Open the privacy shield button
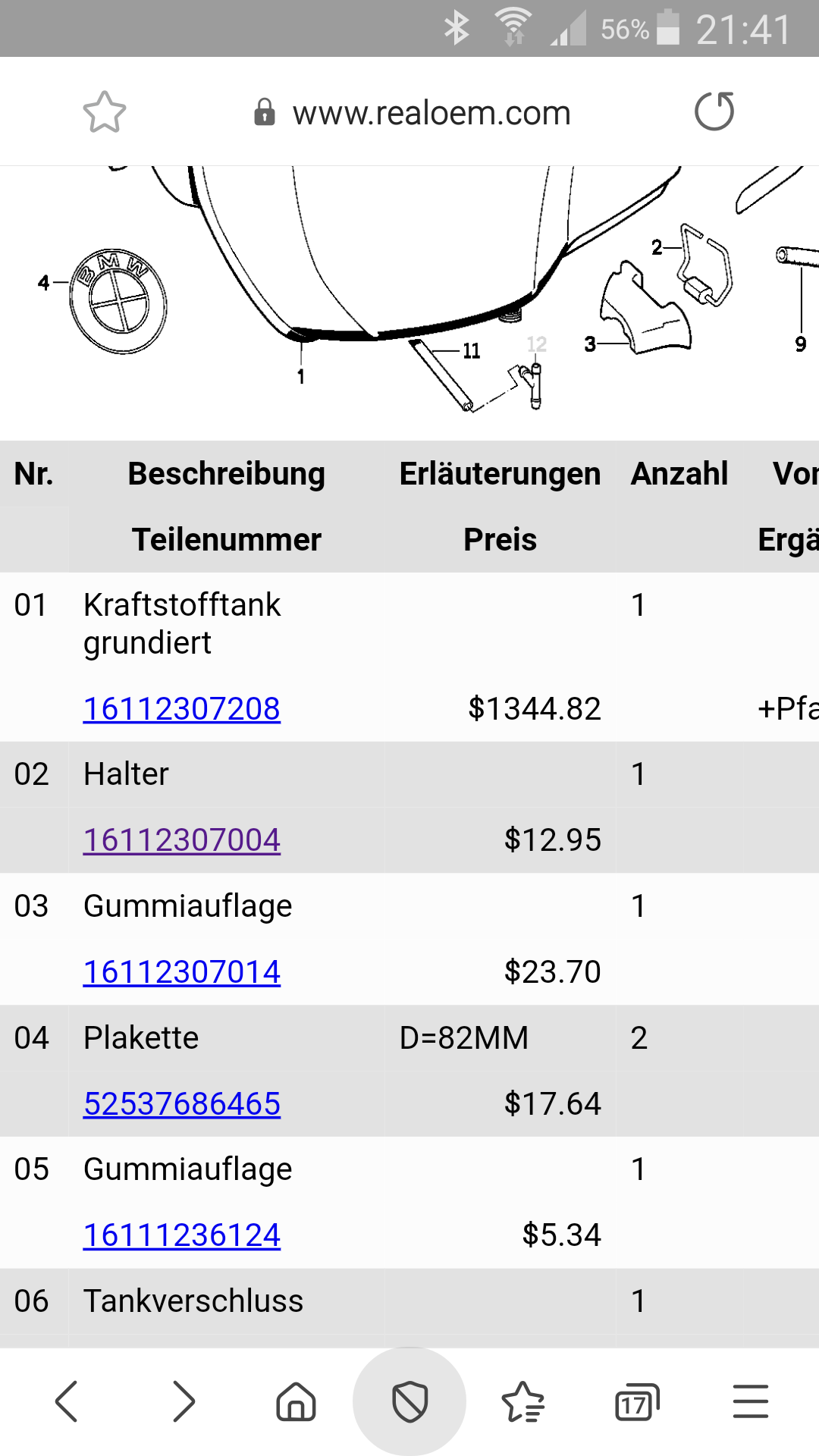 click(409, 1401)
